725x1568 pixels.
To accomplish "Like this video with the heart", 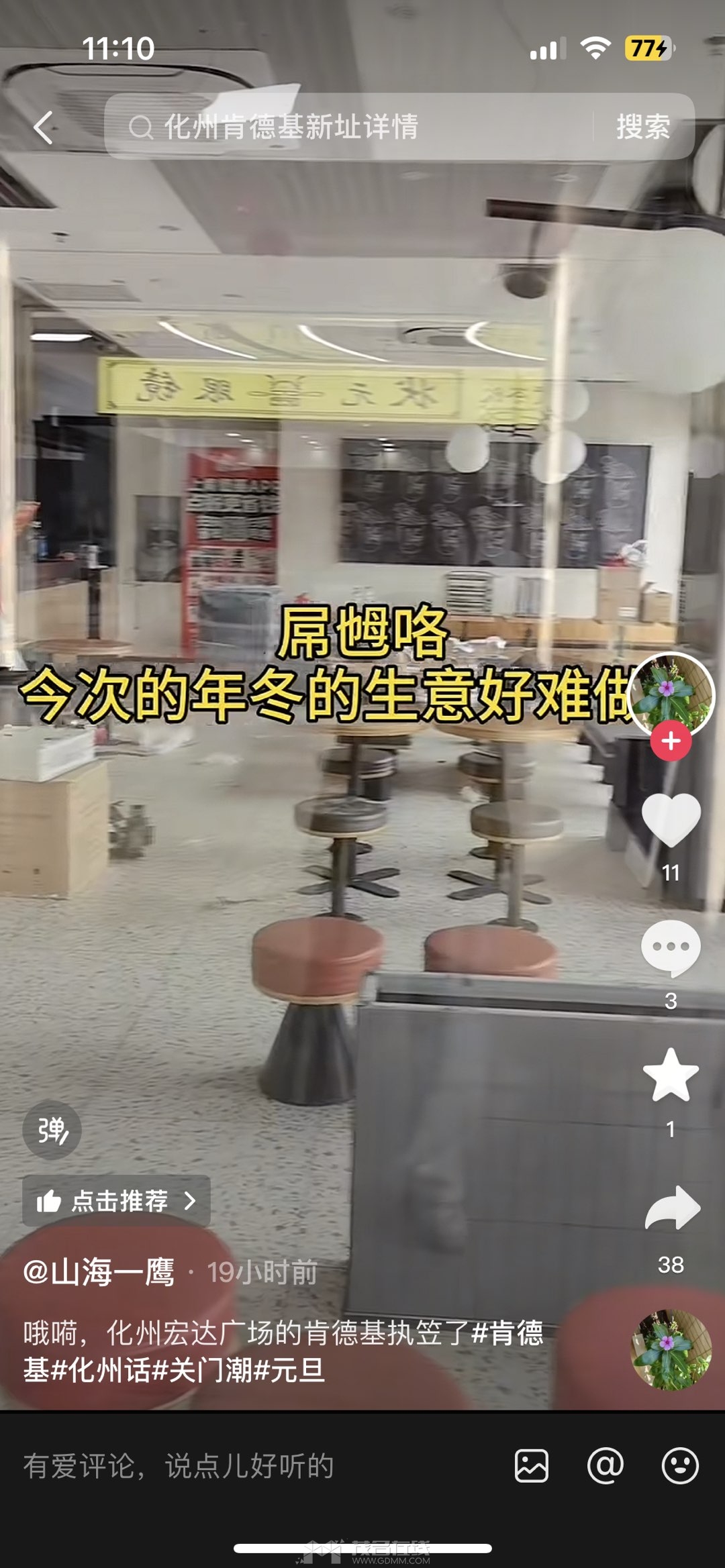I will (671, 820).
